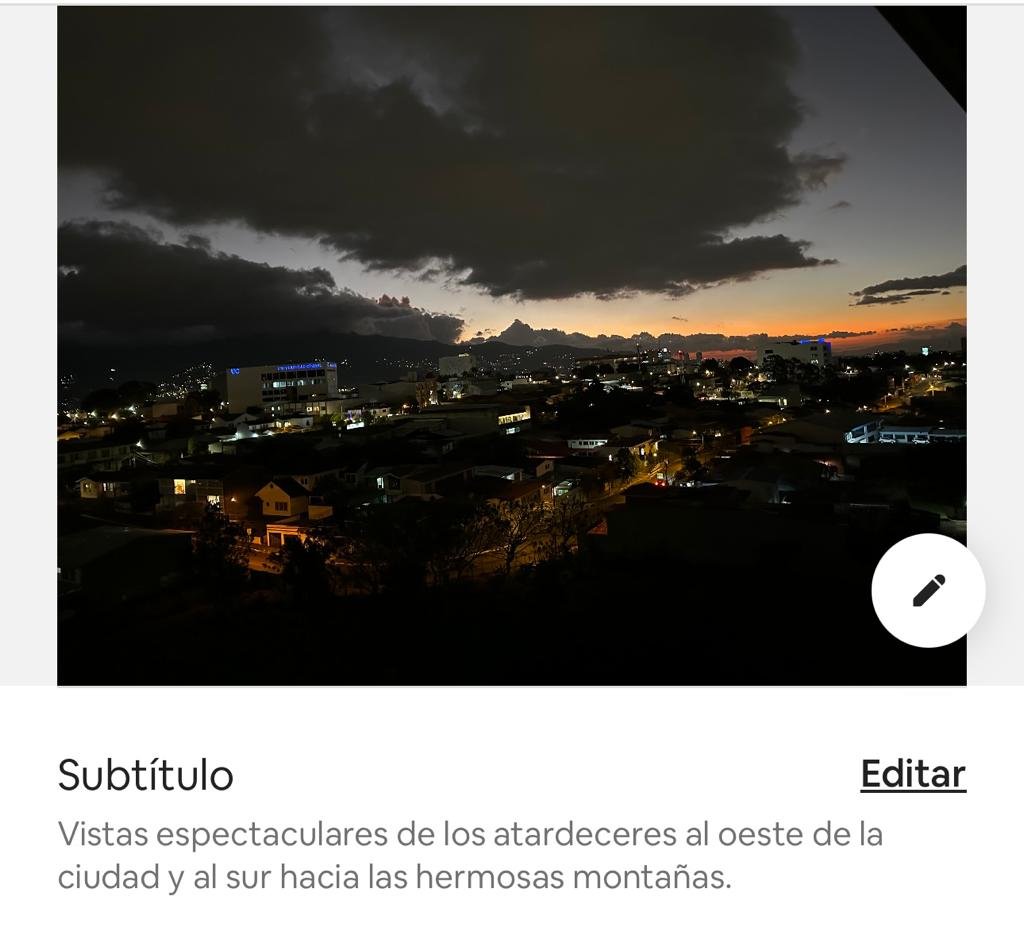Tap the pencil icon on the photo
Screen dimensions: 1024x943
(928, 590)
